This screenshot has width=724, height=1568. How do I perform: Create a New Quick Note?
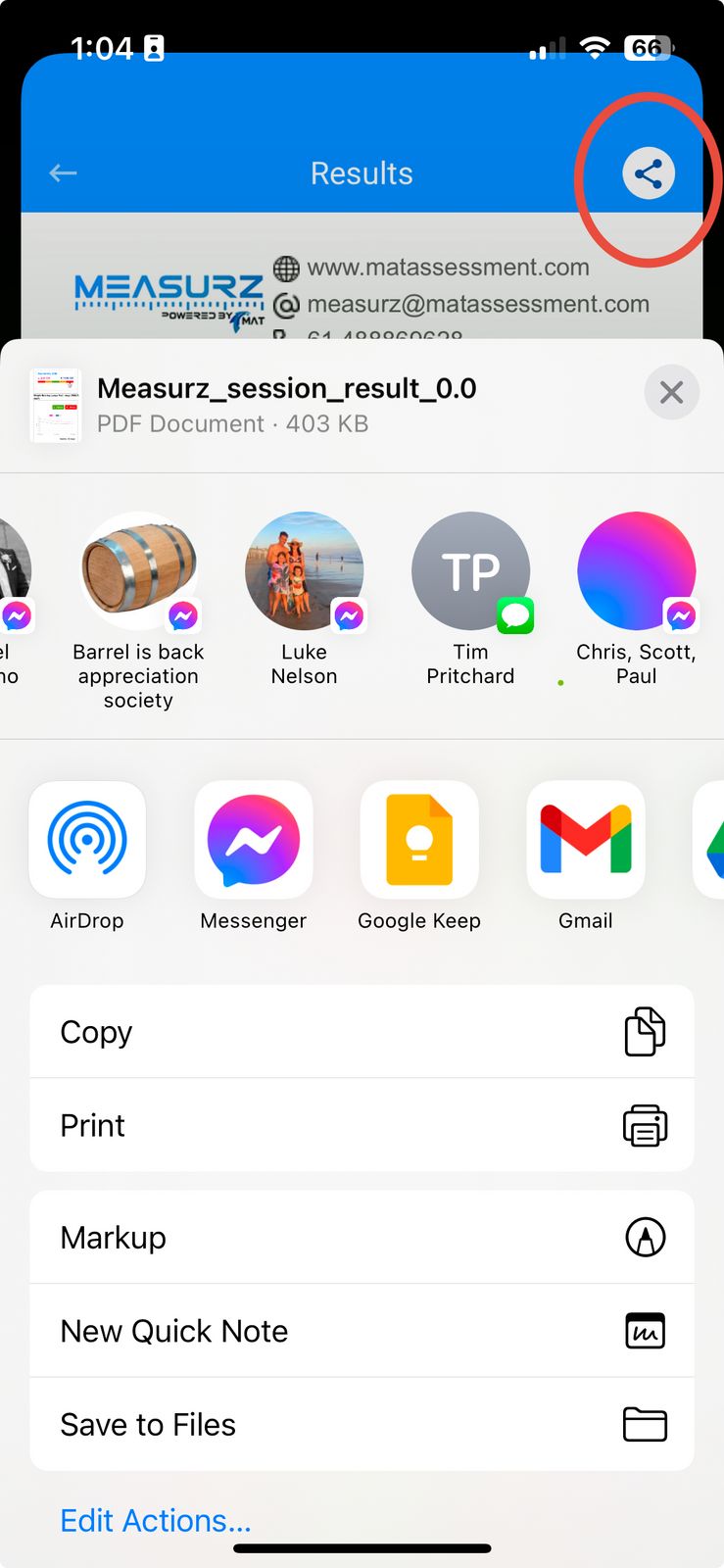[362, 1331]
